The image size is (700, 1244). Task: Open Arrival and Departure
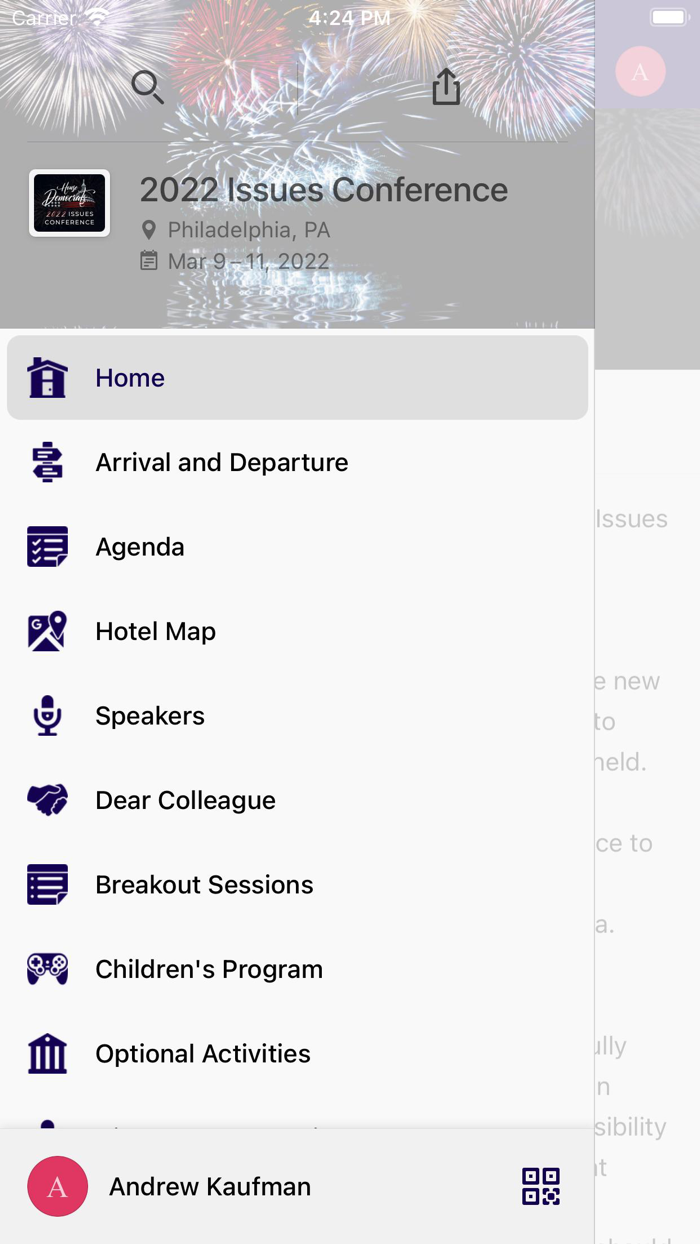tap(297, 463)
